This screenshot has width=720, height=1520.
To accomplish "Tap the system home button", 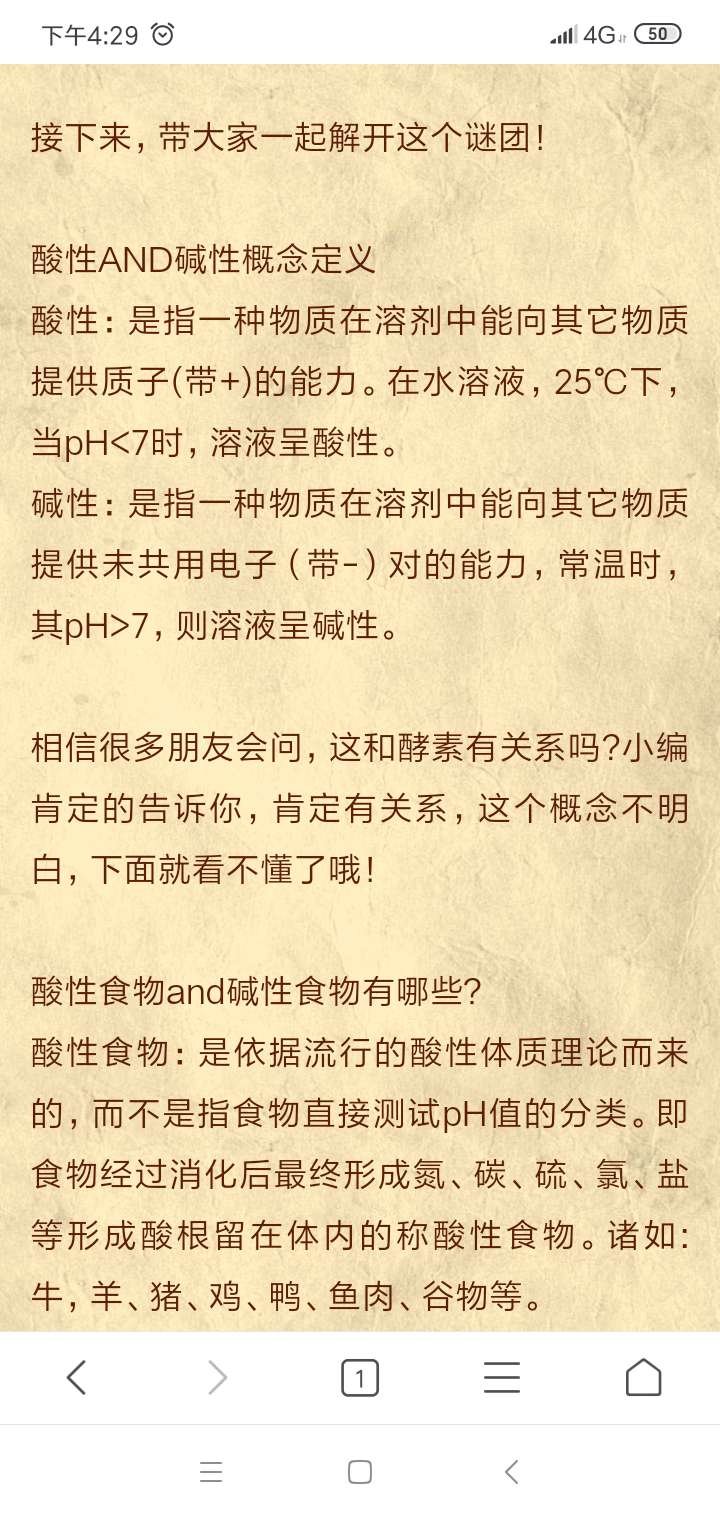I will [x=360, y=1472].
